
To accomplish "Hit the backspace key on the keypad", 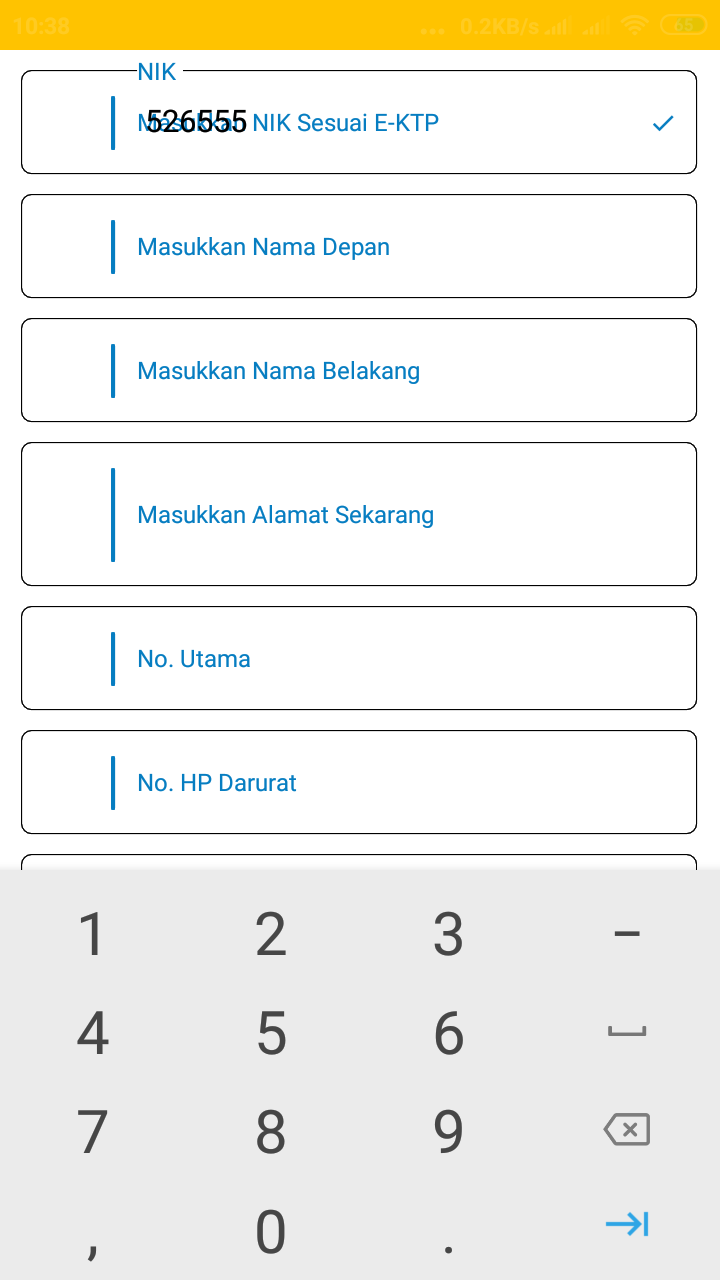I will [627, 1130].
